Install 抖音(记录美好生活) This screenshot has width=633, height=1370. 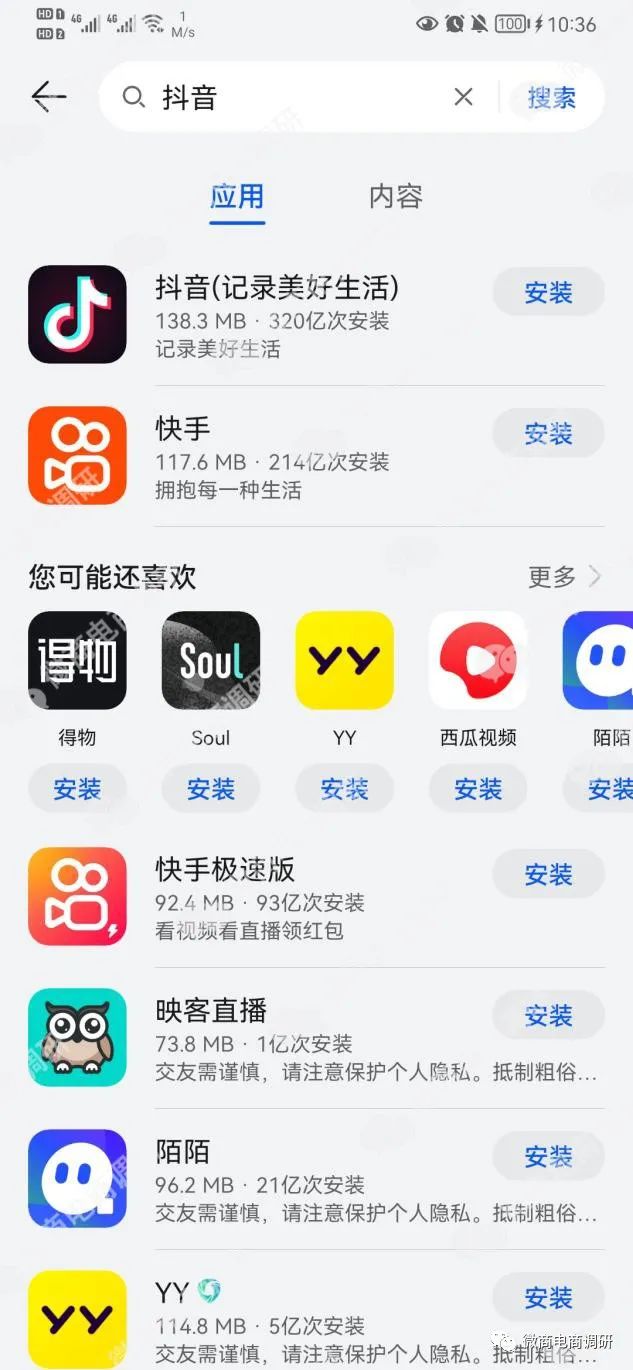pos(548,293)
